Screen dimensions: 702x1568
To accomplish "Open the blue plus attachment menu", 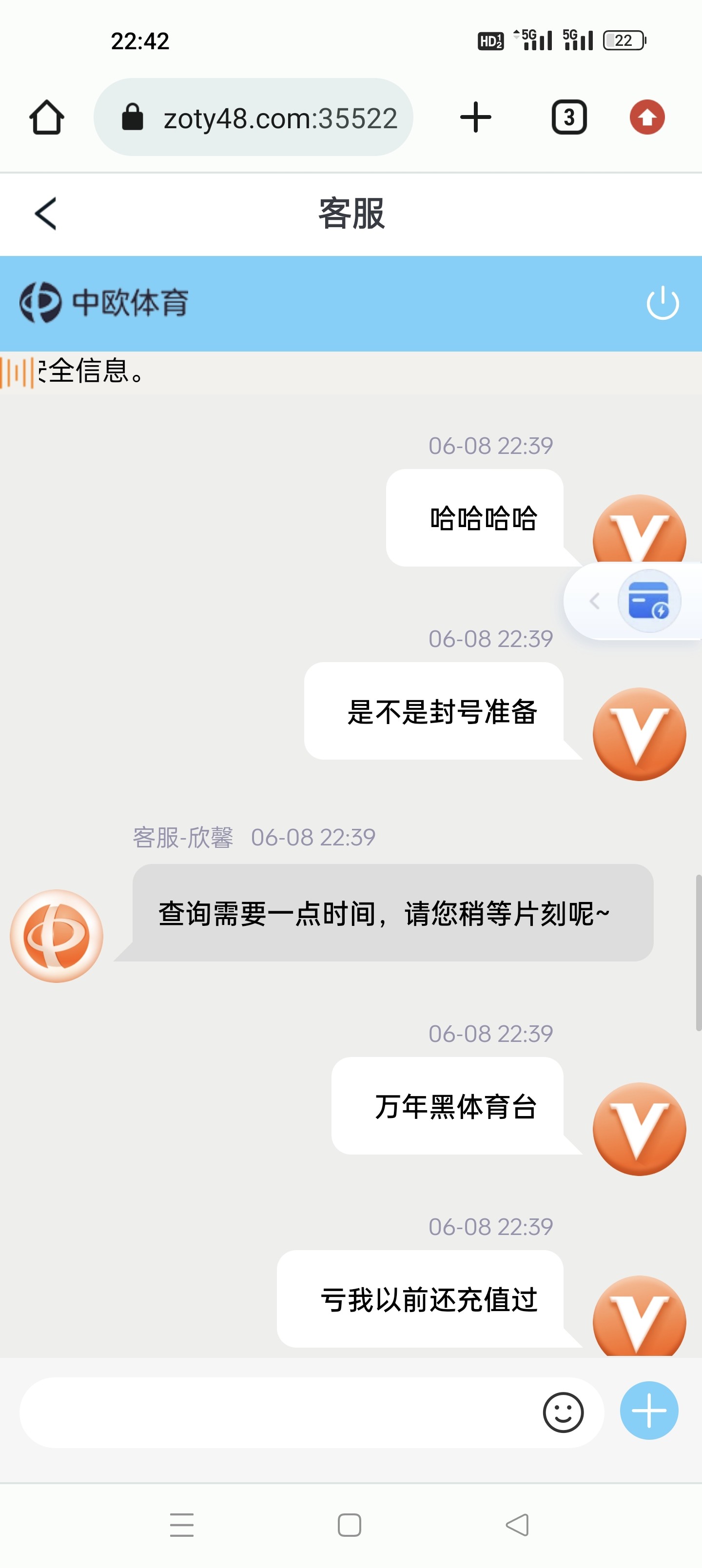I will [648, 1411].
